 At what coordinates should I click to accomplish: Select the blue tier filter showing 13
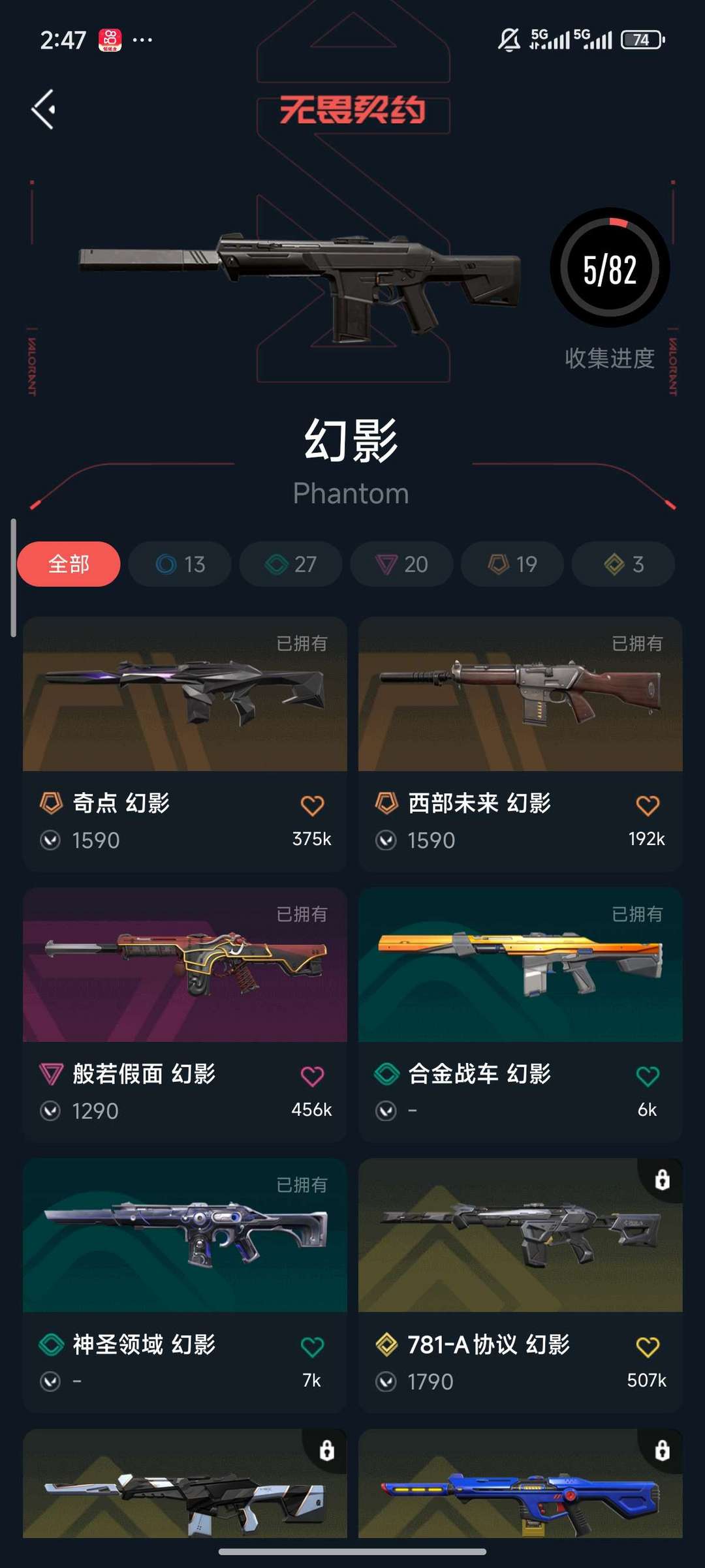pyautogui.click(x=179, y=563)
